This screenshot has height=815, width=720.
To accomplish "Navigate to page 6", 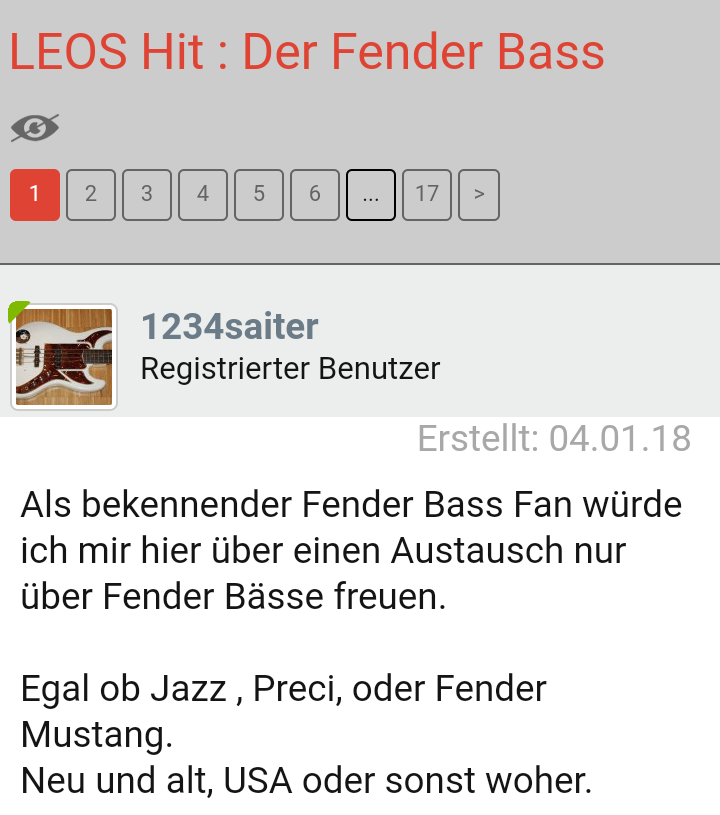I will tap(315, 194).
